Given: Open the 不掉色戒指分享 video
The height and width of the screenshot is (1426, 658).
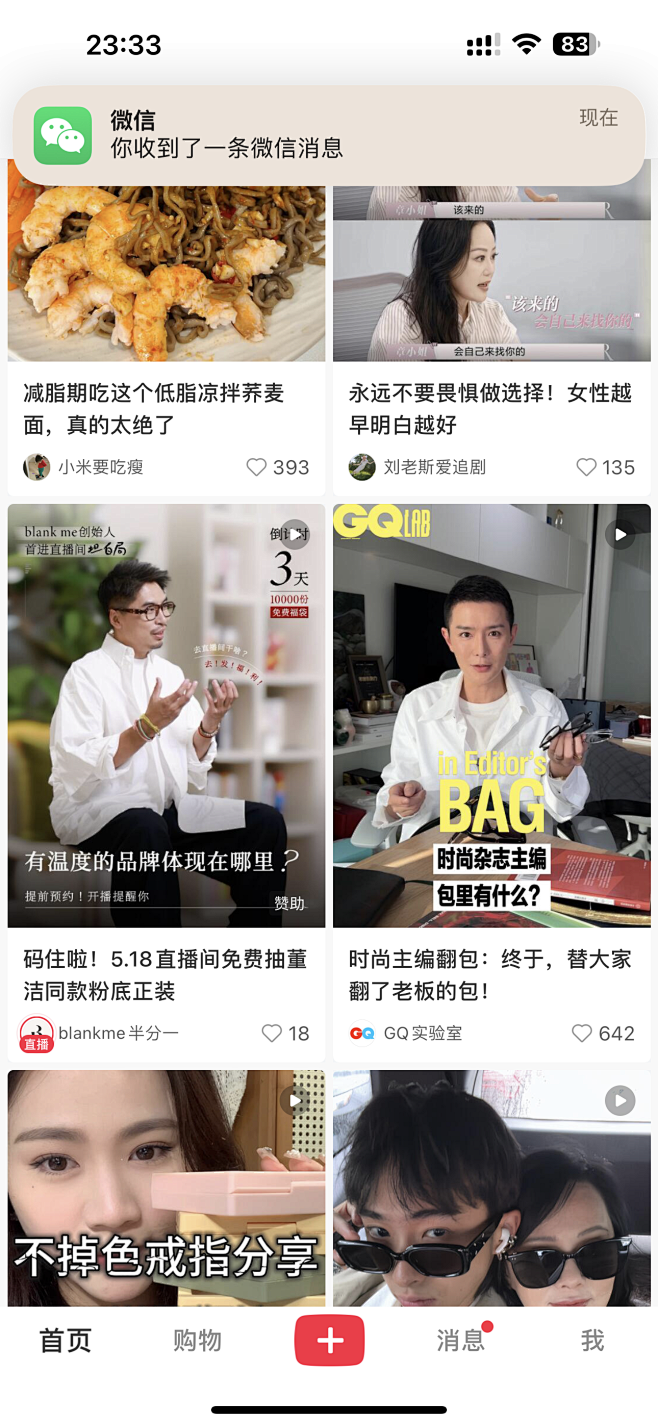Looking at the screenshot, I should (x=166, y=1188).
